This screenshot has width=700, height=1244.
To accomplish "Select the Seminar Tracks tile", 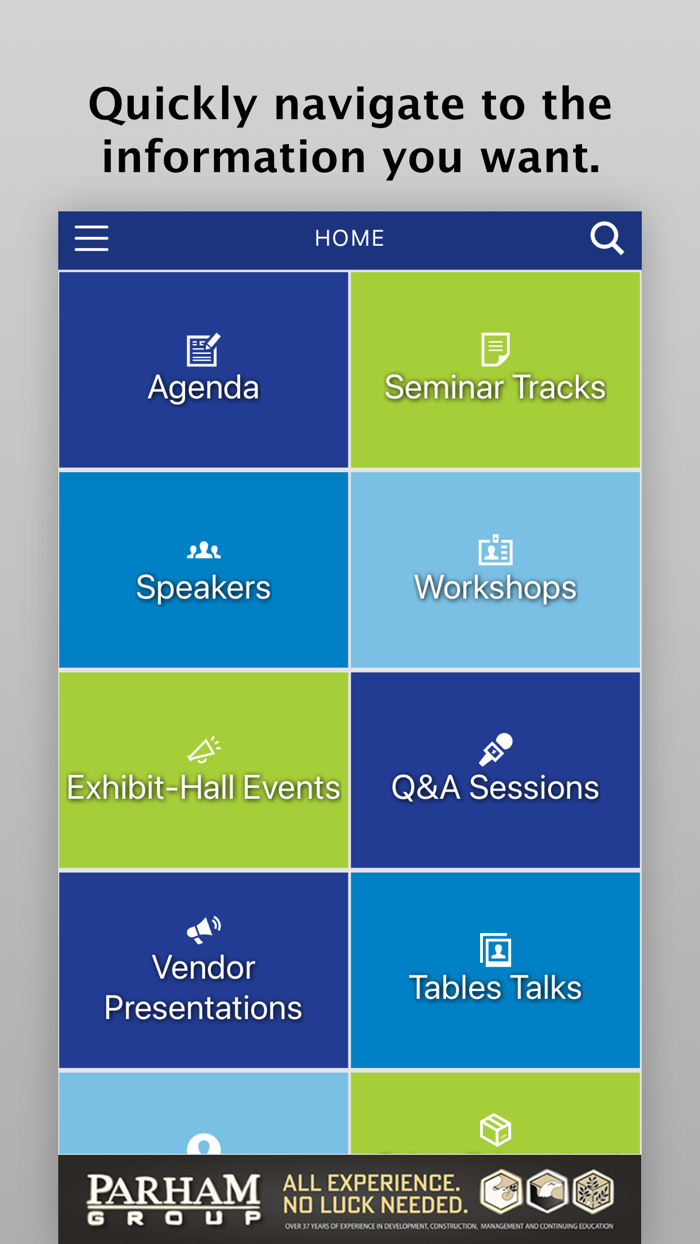I will click(496, 370).
